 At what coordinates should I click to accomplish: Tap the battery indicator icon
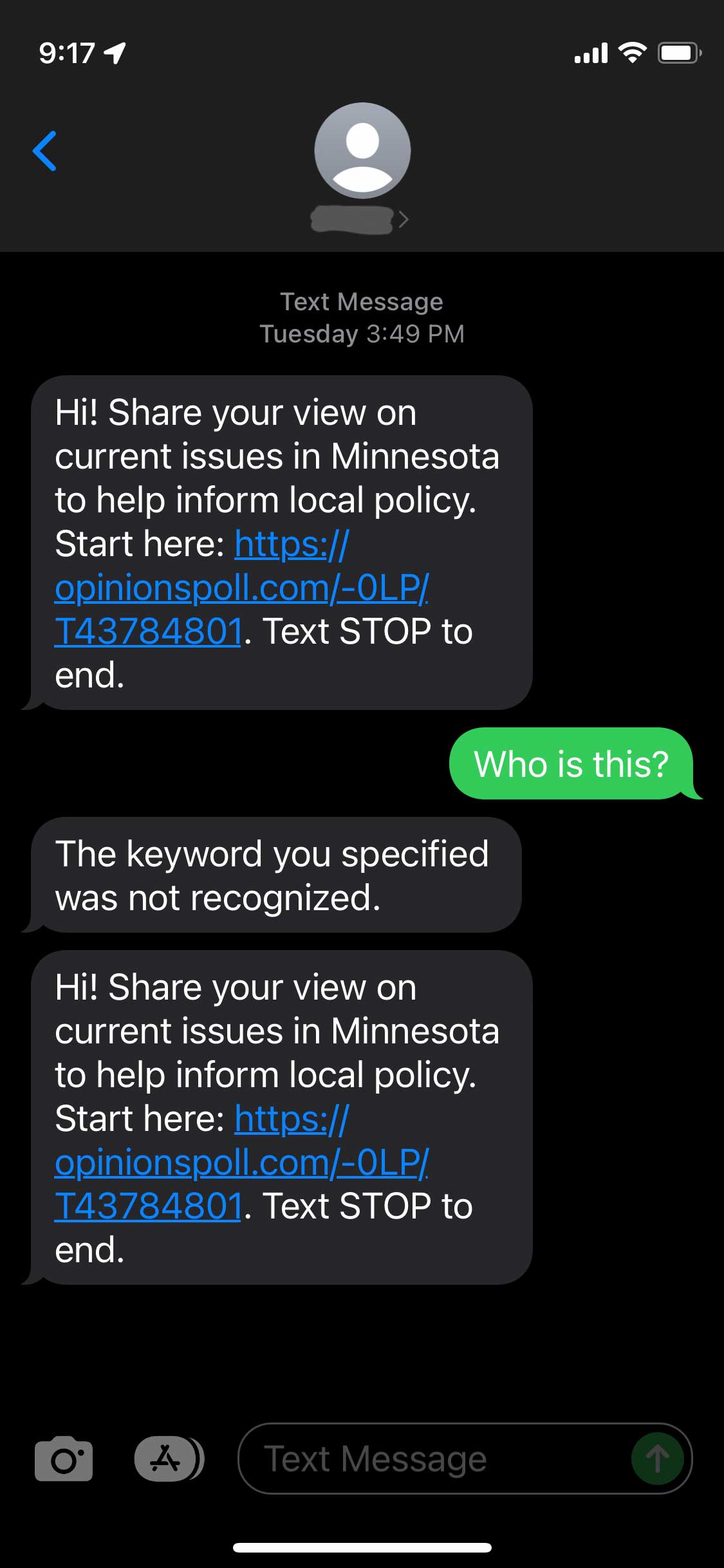tap(678, 53)
